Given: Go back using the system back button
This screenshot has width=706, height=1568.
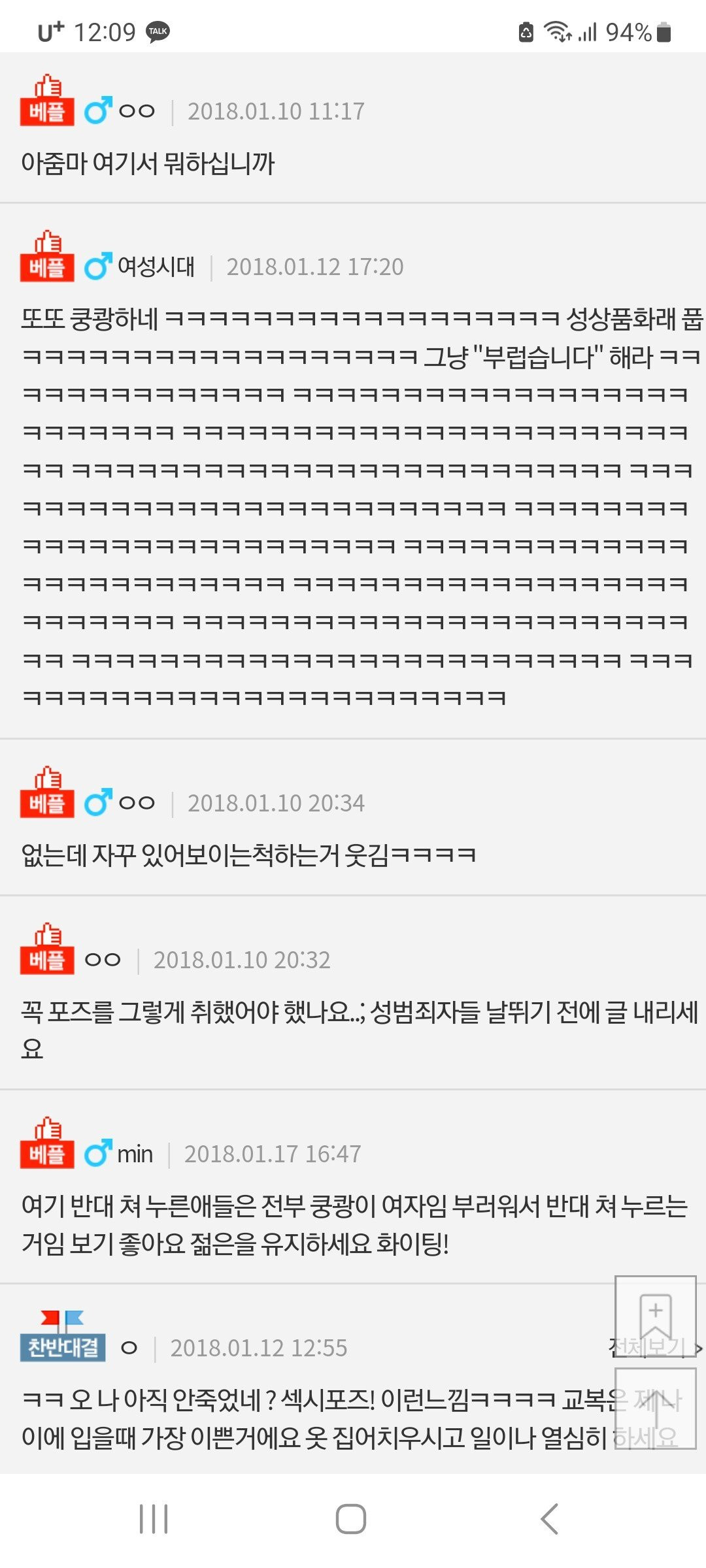Looking at the screenshot, I should click(x=550, y=1519).
